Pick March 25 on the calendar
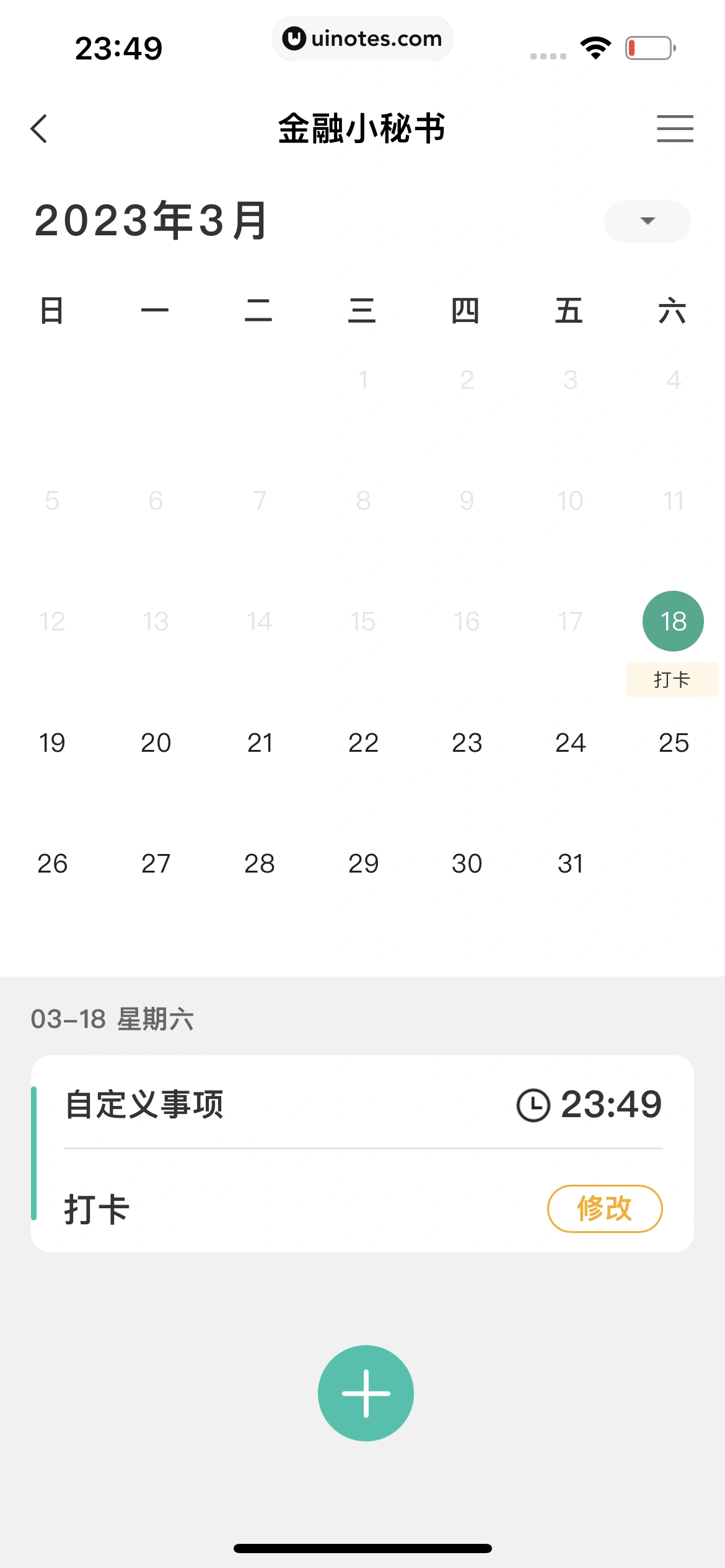Viewport: 725px width, 1568px height. [x=674, y=743]
